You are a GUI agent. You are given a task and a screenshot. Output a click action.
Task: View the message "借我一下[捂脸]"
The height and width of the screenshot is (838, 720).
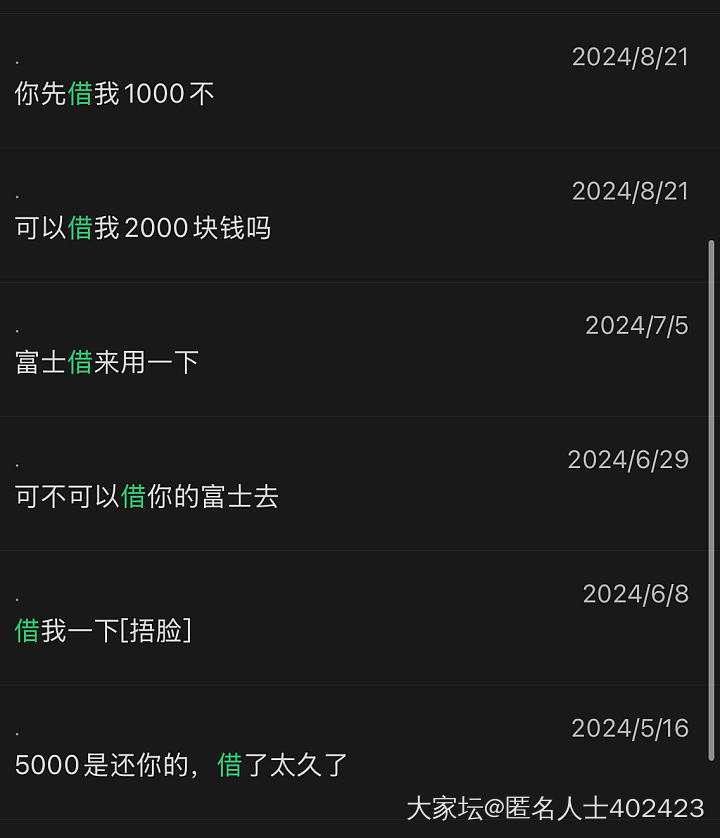coord(103,630)
